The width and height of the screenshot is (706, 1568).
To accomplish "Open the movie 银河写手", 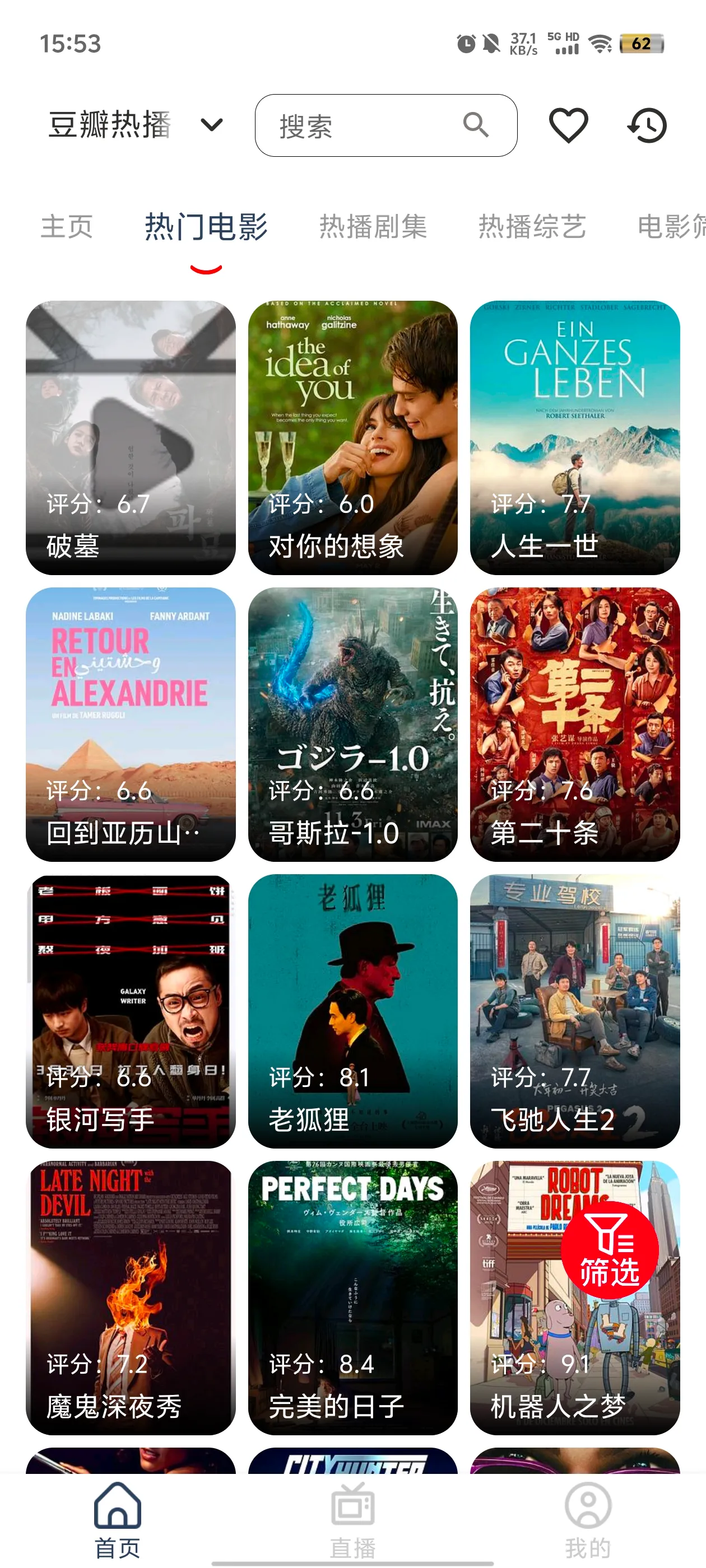I will [131, 1010].
